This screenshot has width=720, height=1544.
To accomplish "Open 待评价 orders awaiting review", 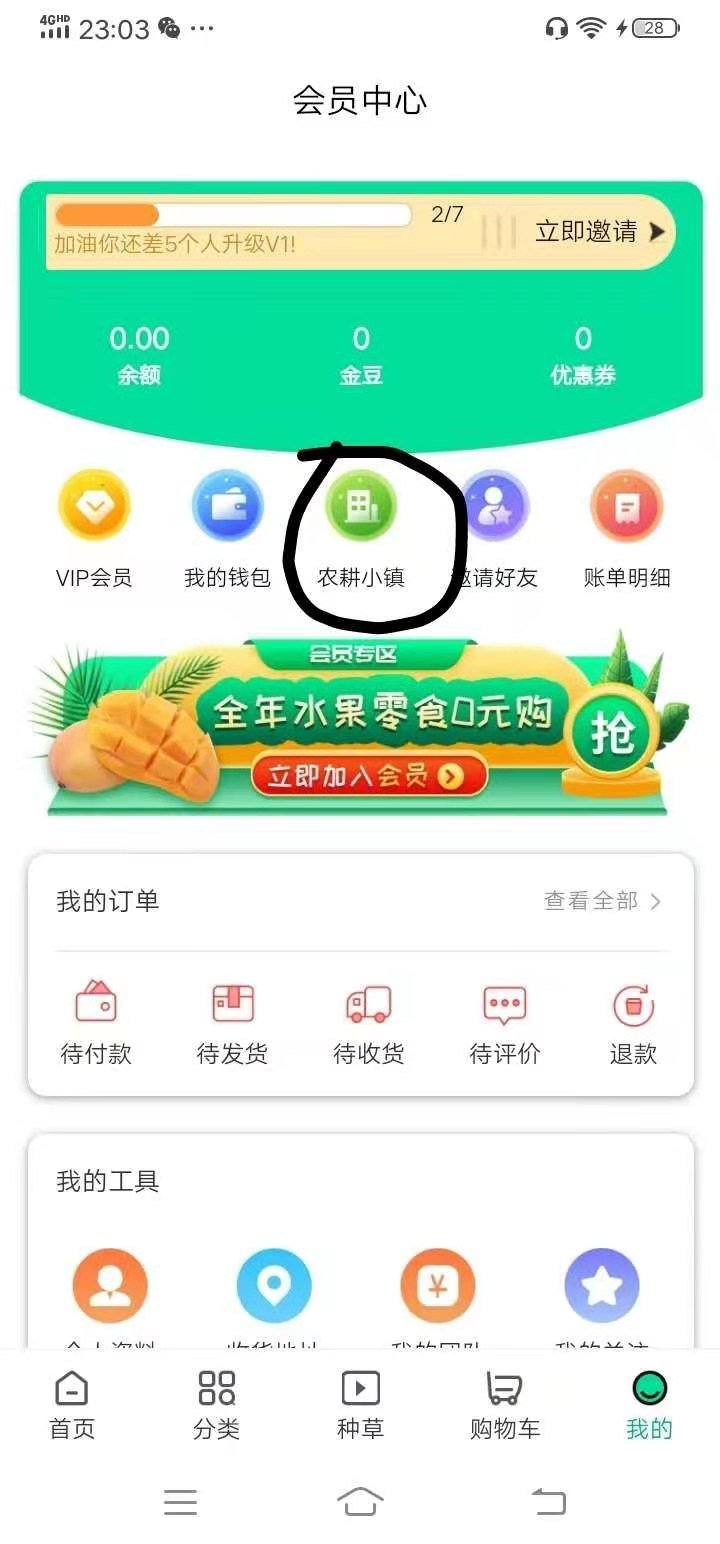I will [x=504, y=1022].
